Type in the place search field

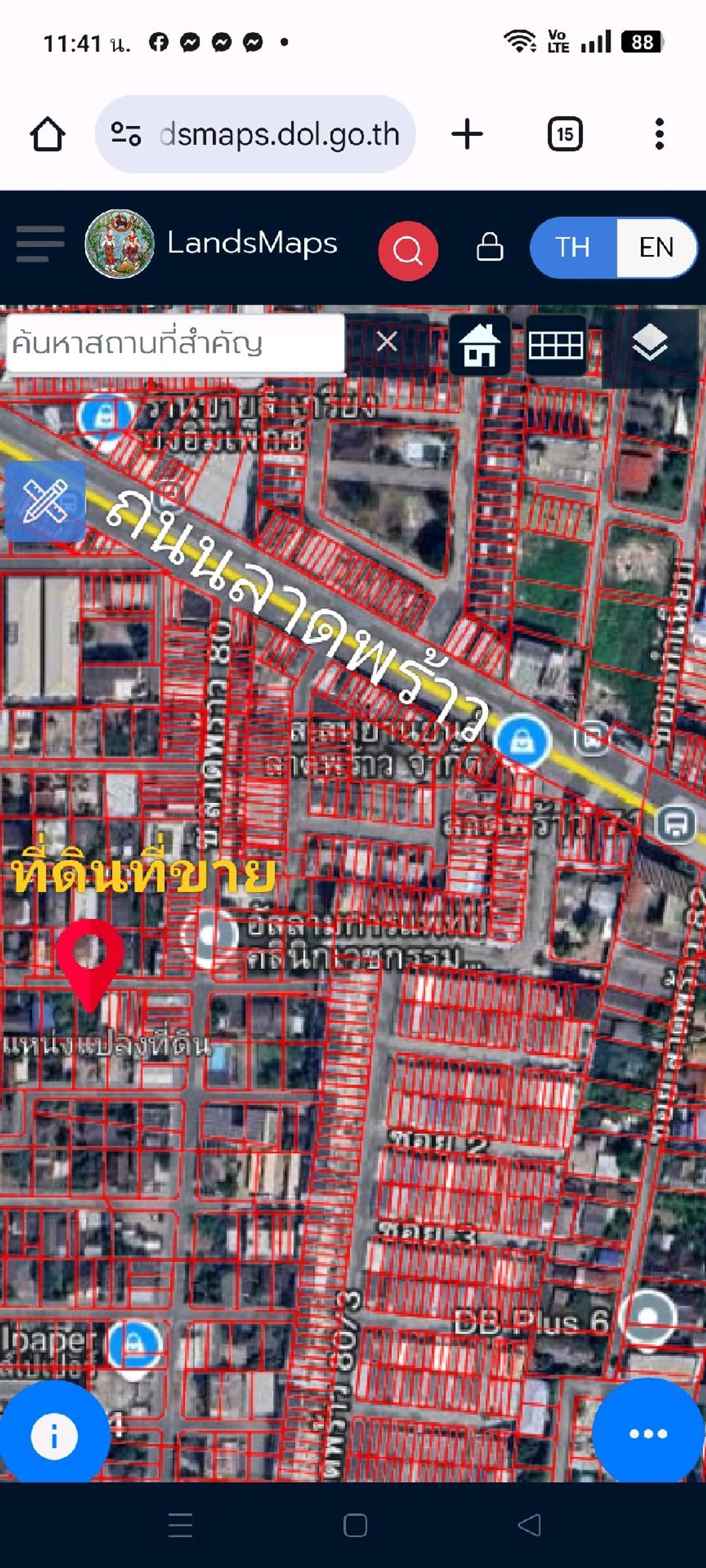click(175, 343)
